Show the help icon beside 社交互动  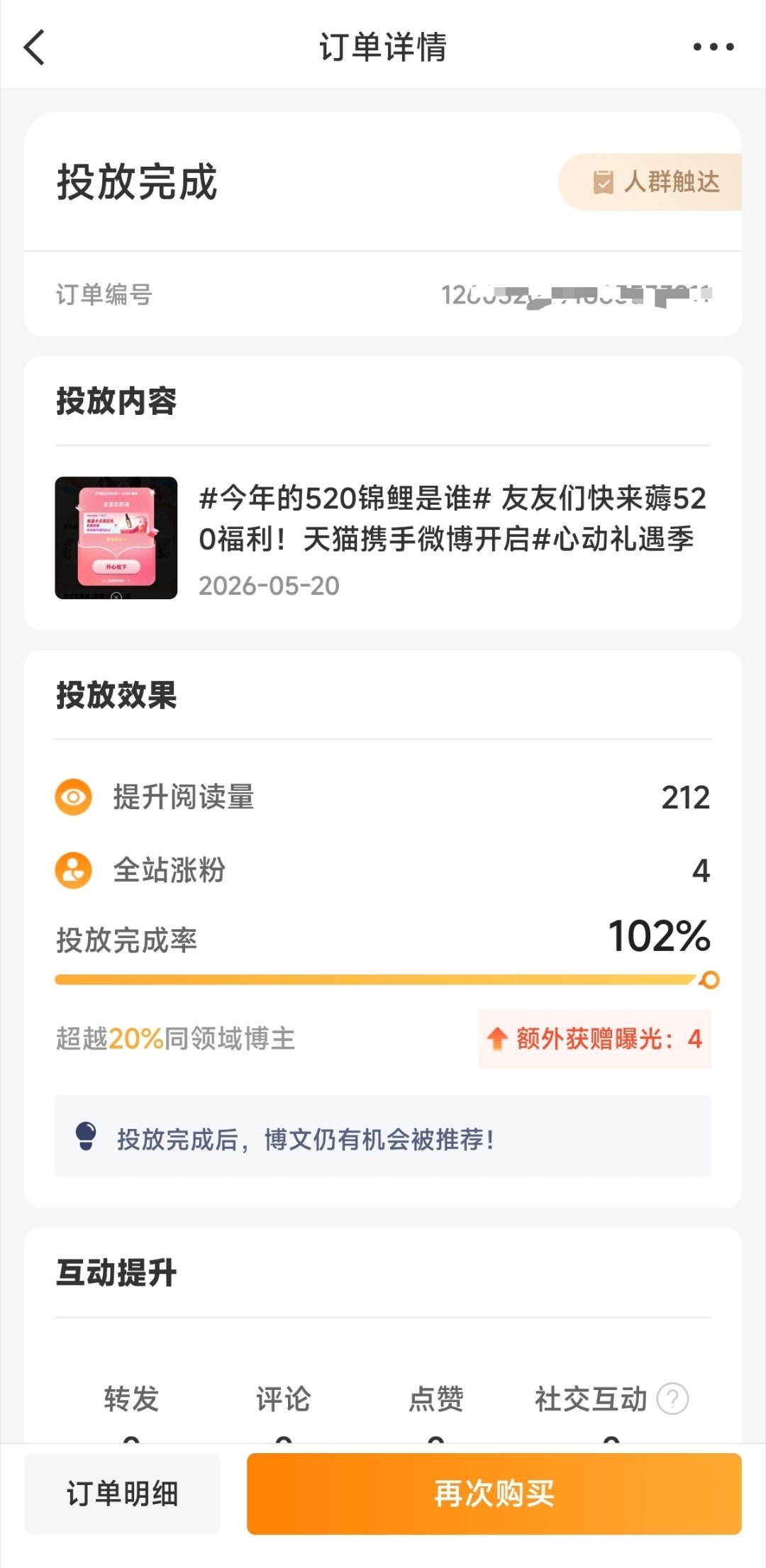[672, 1399]
